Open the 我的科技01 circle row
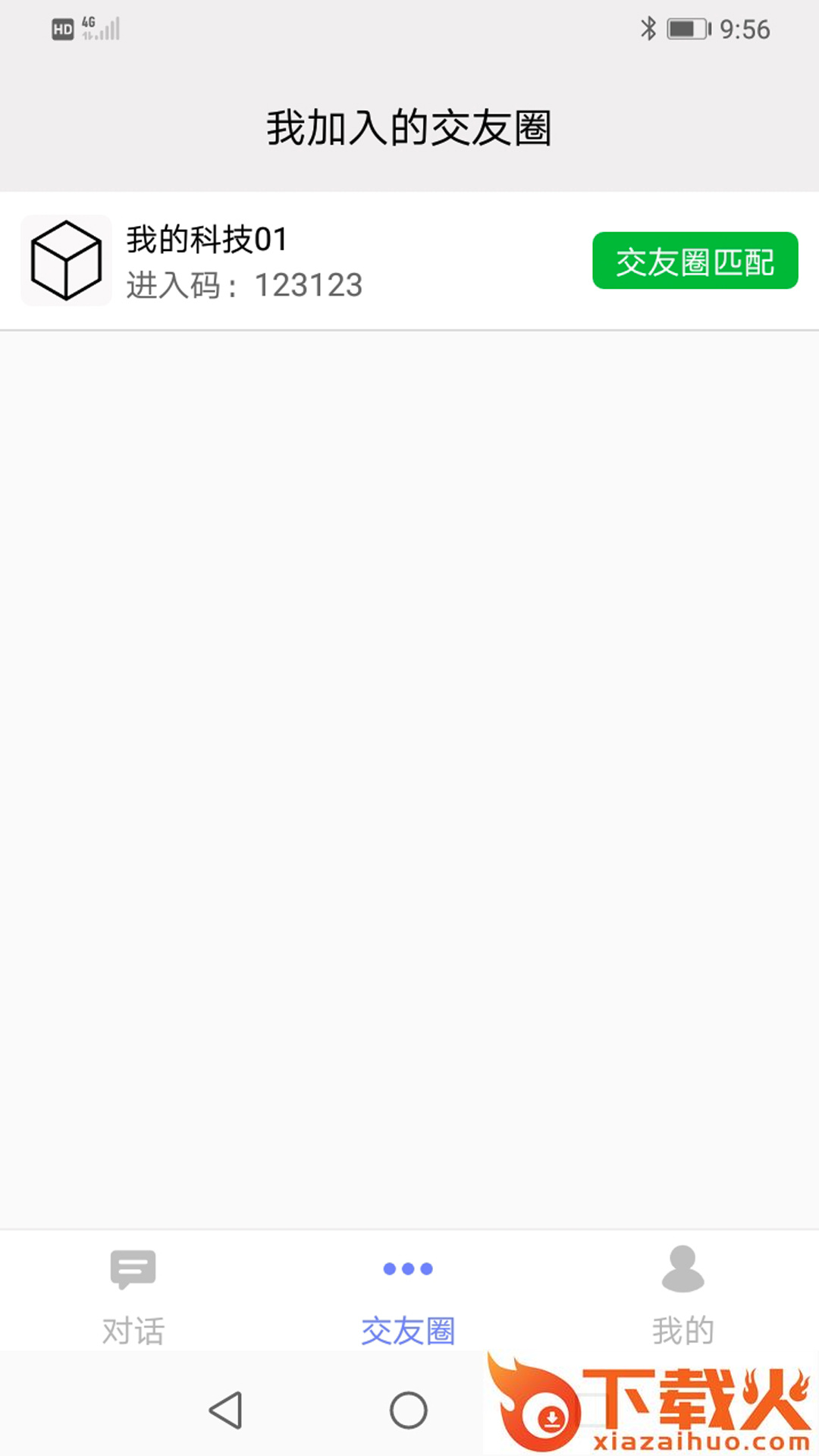The width and height of the screenshot is (819, 1456). coord(303,261)
